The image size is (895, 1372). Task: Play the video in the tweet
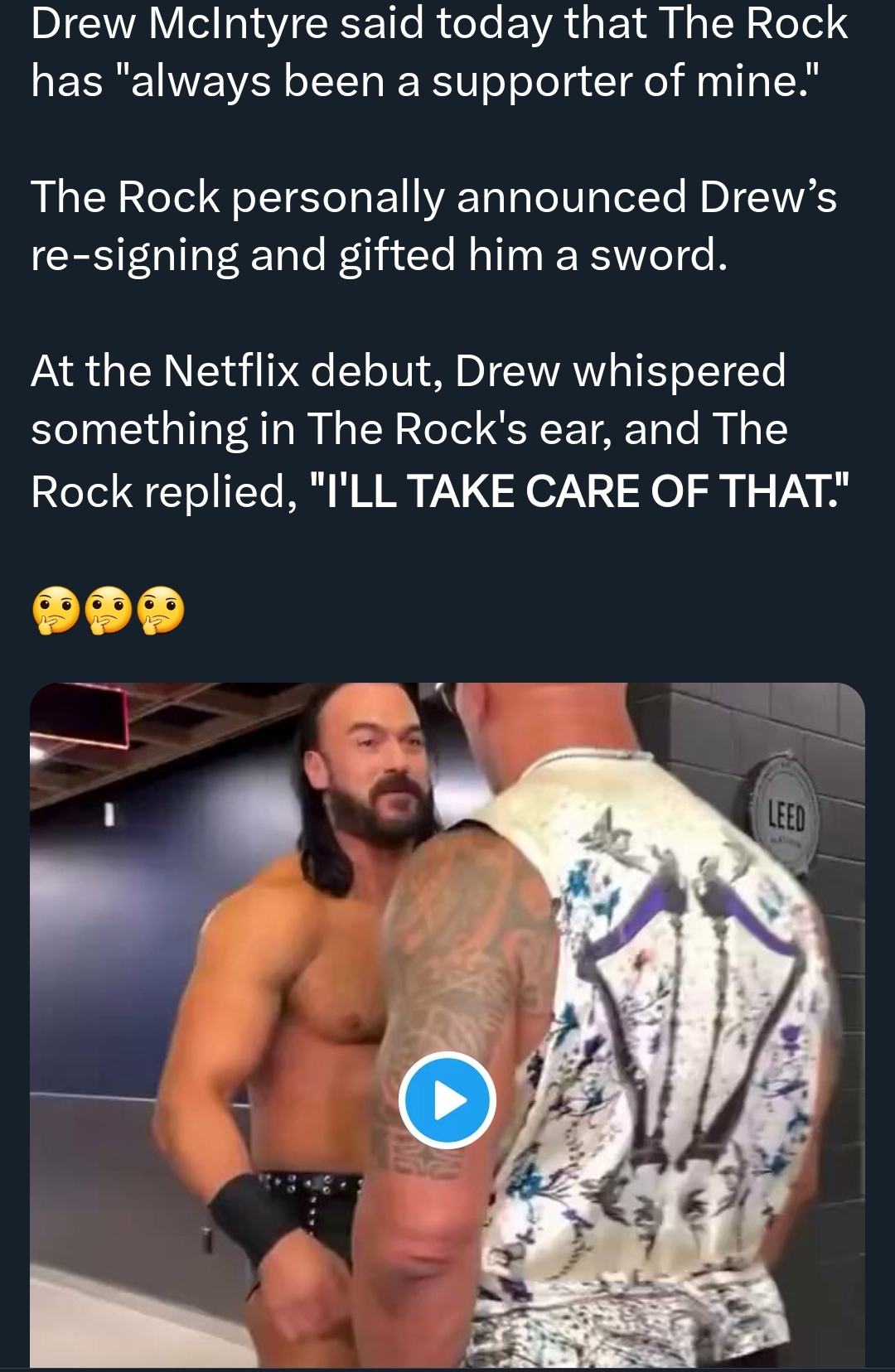447,1099
